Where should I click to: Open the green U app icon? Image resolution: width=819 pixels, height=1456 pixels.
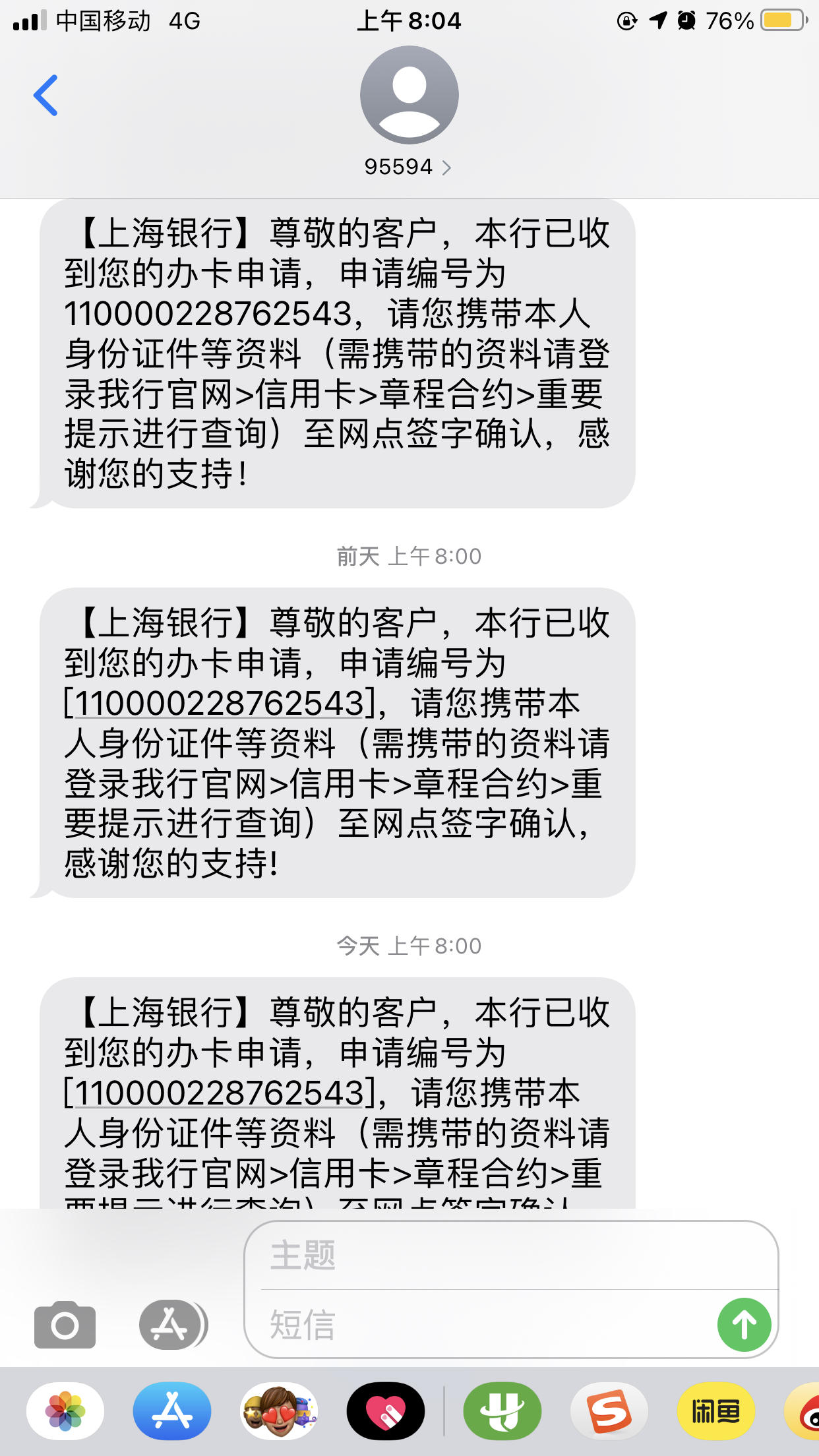click(x=502, y=1411)
